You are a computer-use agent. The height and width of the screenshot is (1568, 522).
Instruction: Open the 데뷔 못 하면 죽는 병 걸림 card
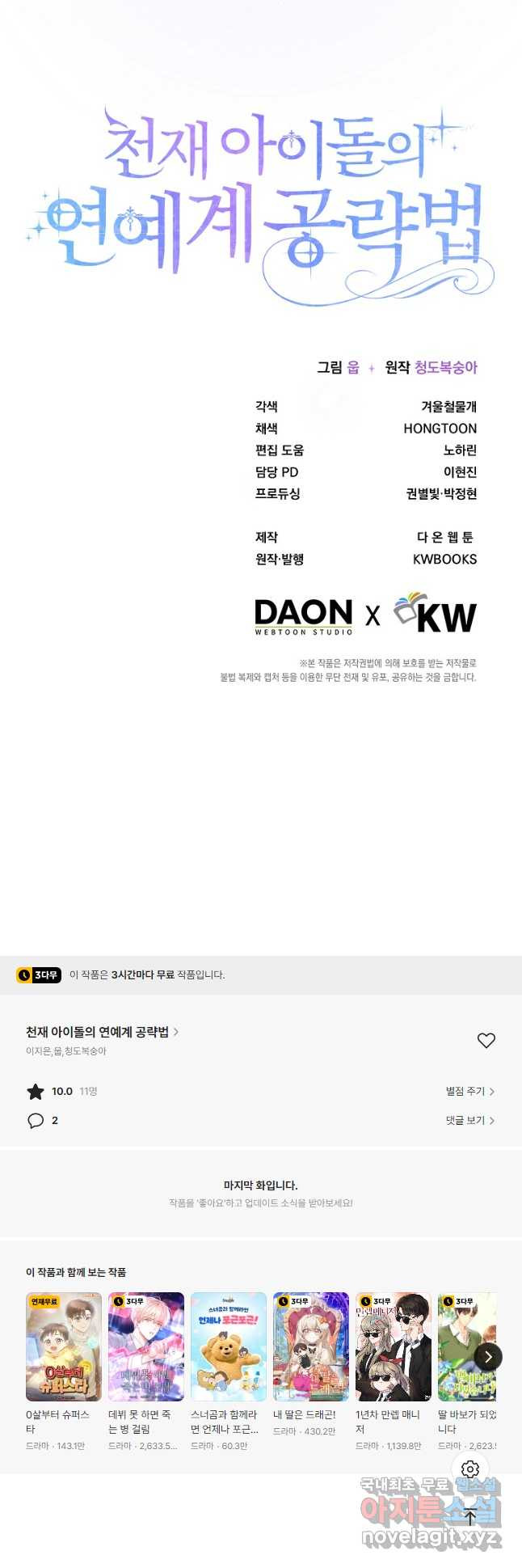(146, 1346)
